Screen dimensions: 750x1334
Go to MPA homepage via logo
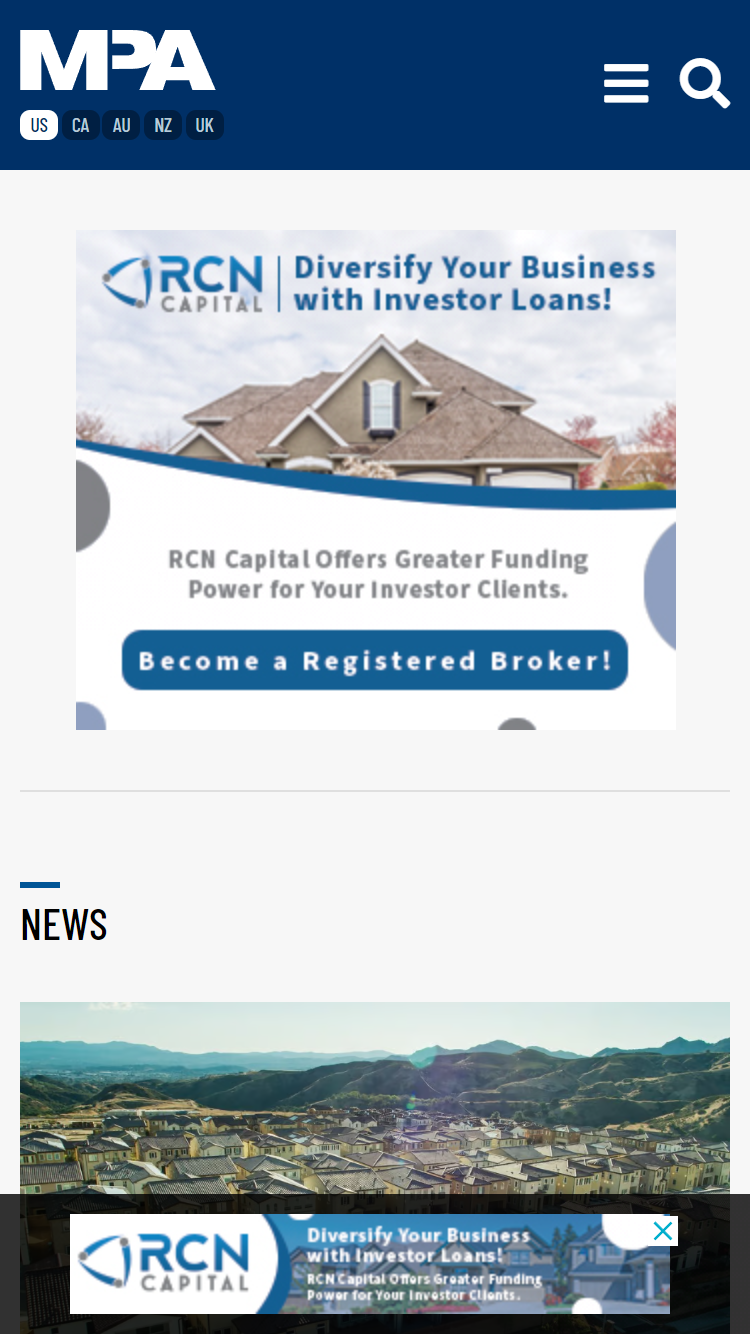point(118,61)
